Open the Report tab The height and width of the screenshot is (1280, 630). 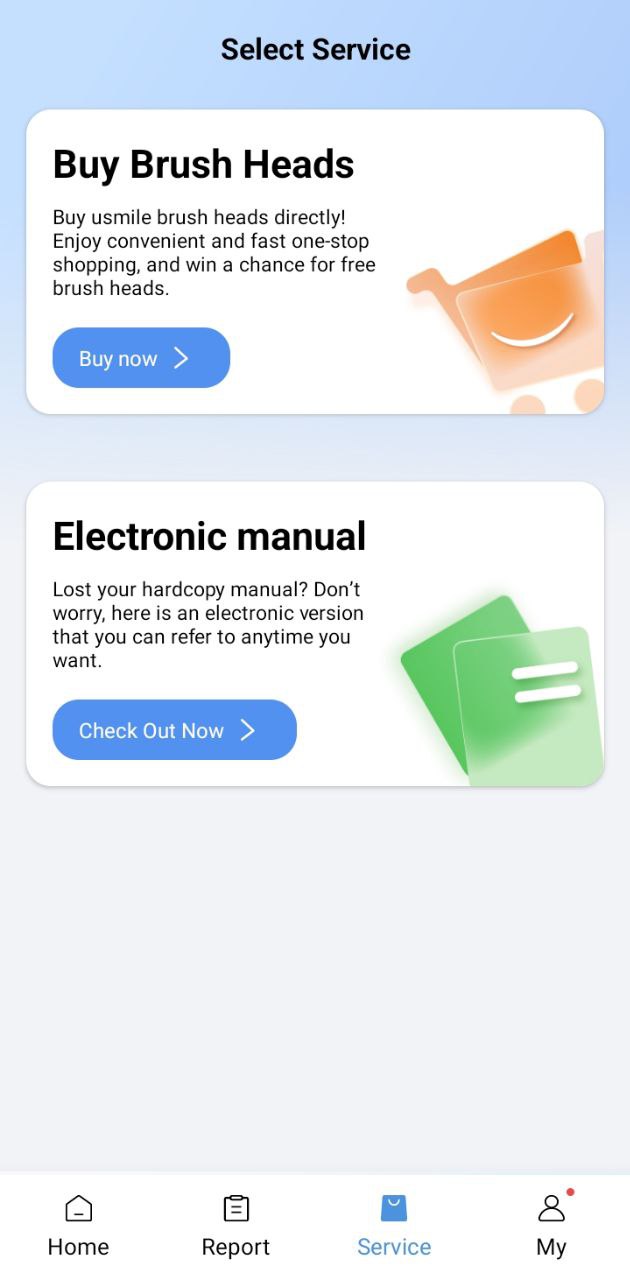236,1225
